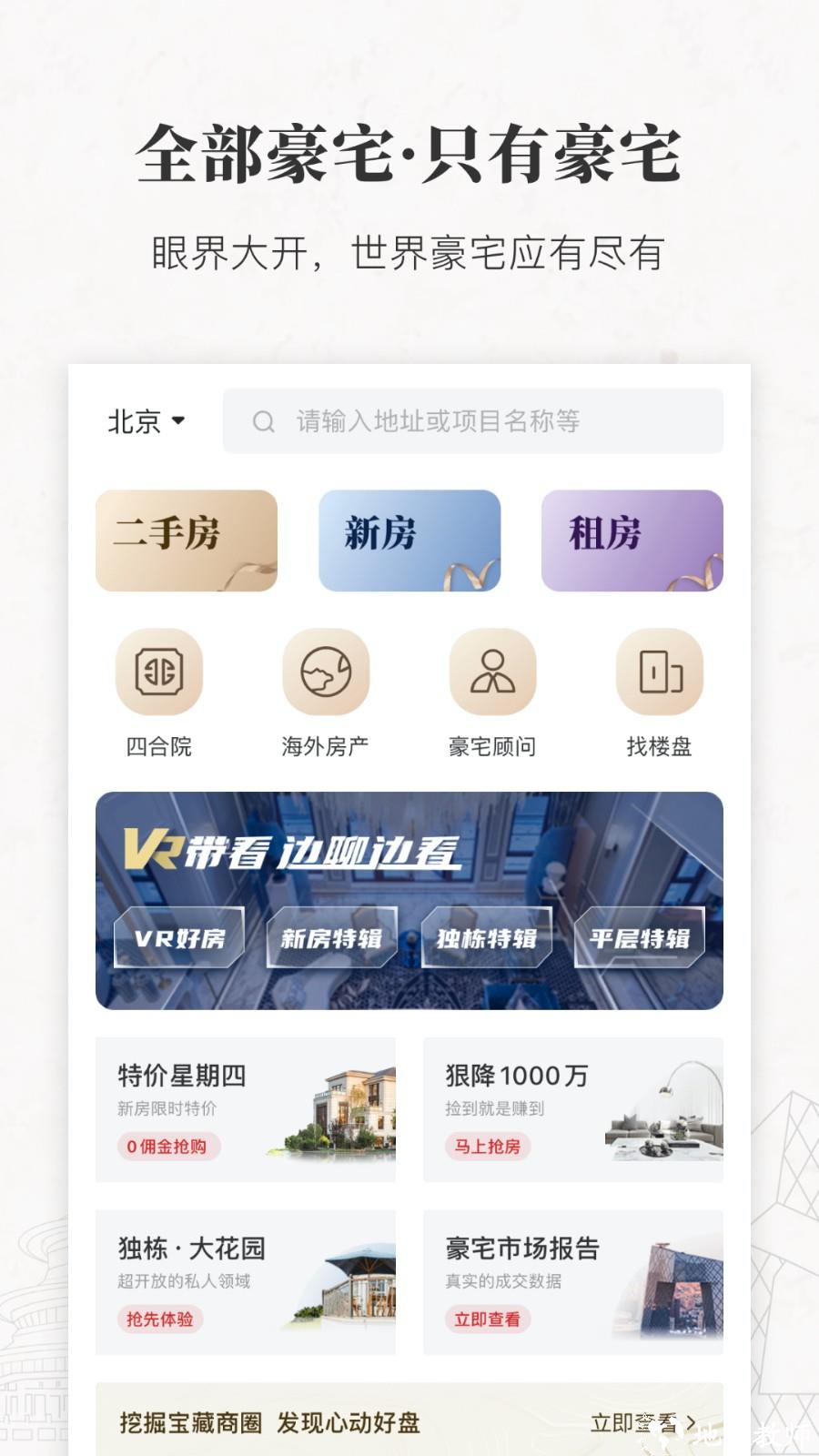Tap the VR好房 button
The height and width of the screenshot is (1456, 819).
[x=179, y=935]
